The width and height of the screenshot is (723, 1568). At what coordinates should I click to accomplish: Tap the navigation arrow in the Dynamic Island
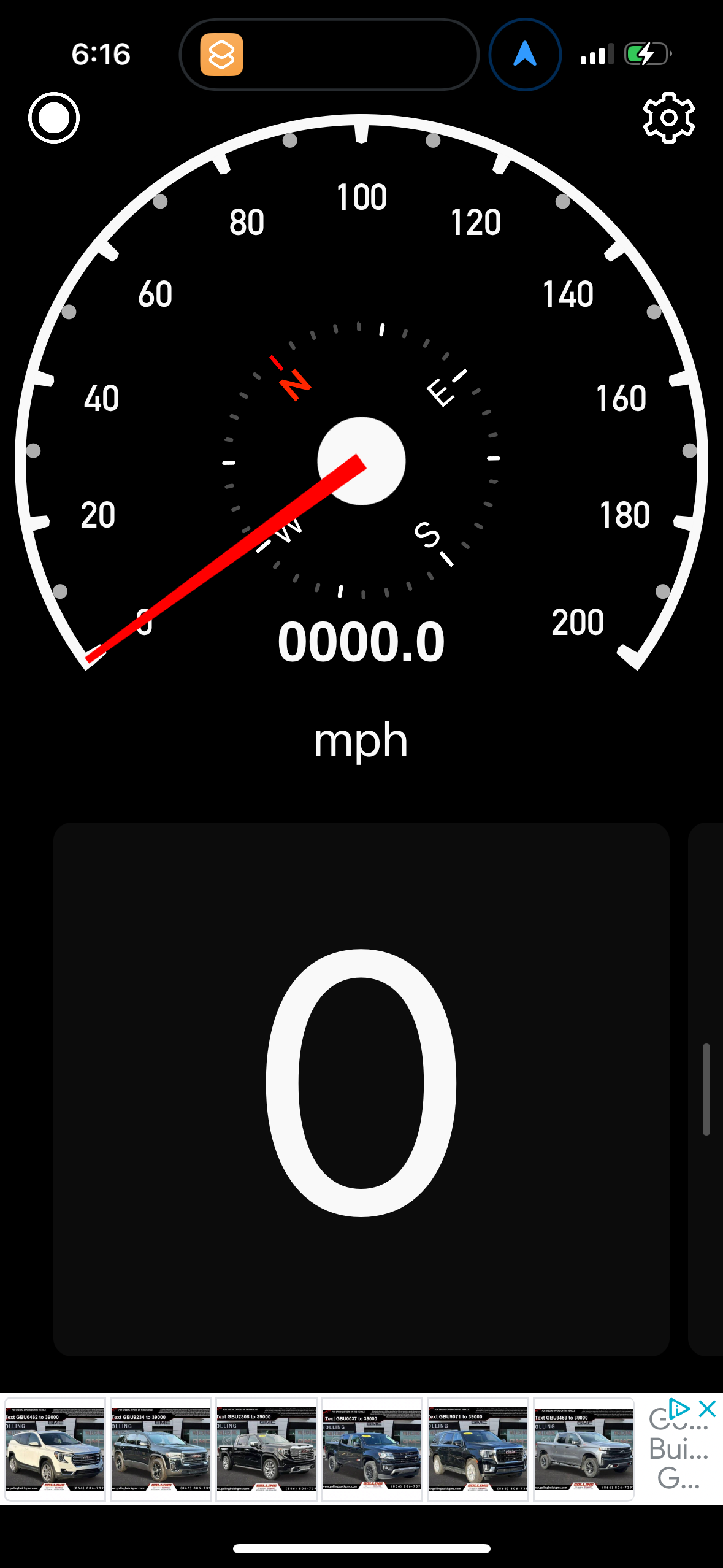click(x=524, y=55)
